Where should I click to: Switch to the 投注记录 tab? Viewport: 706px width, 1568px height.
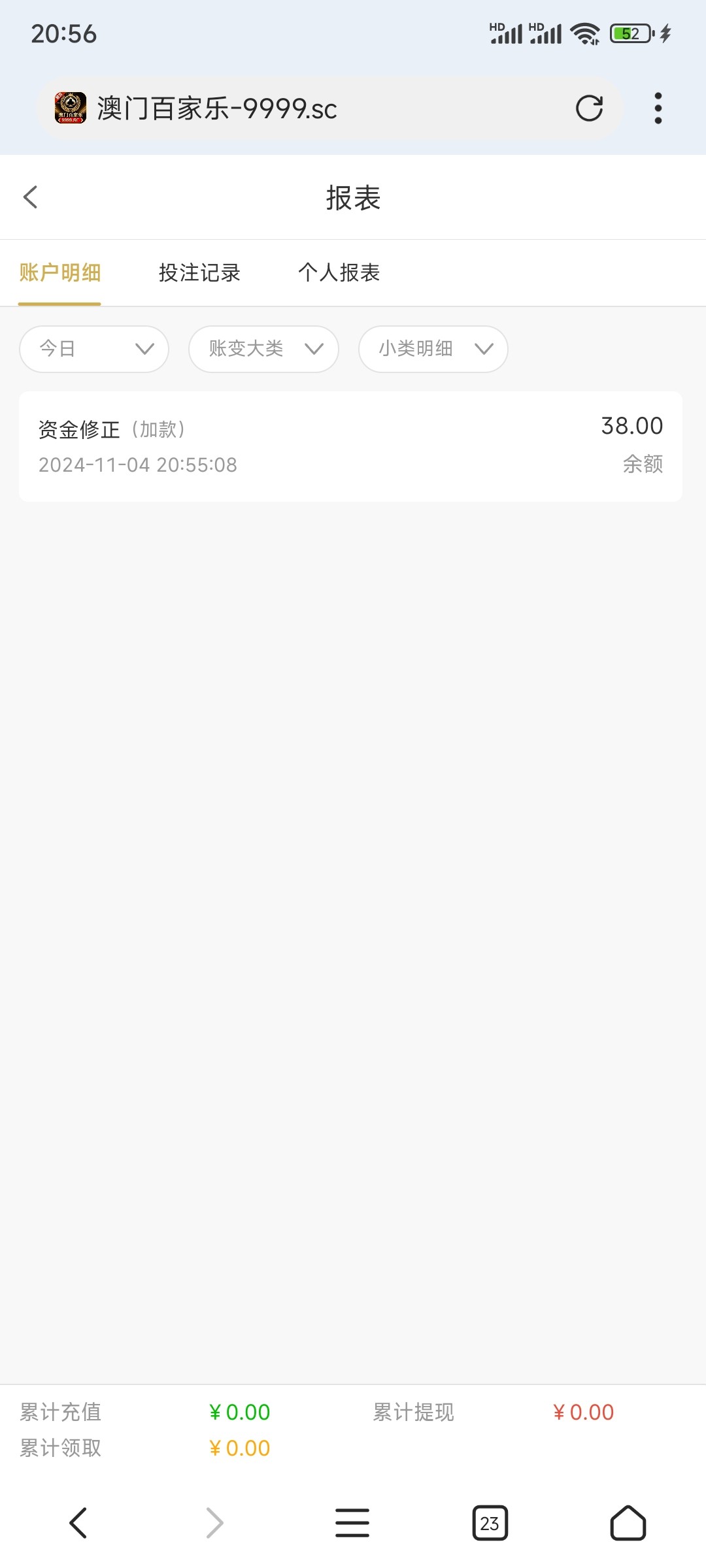pyautogui.click(x=199, y=272)
